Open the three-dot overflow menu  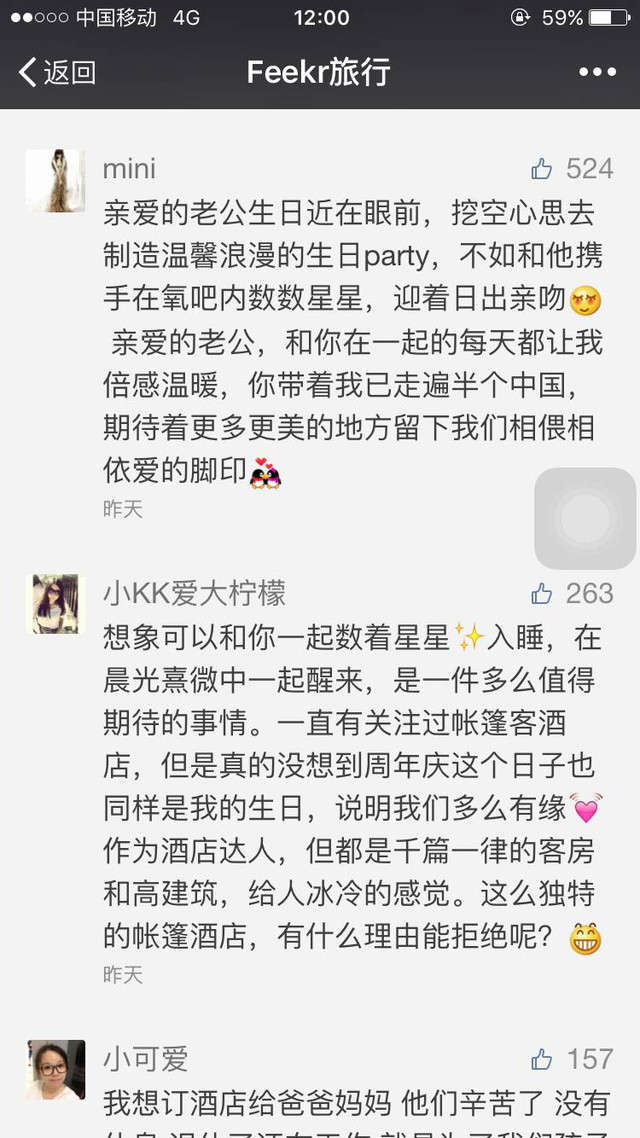tap(597, 72)
